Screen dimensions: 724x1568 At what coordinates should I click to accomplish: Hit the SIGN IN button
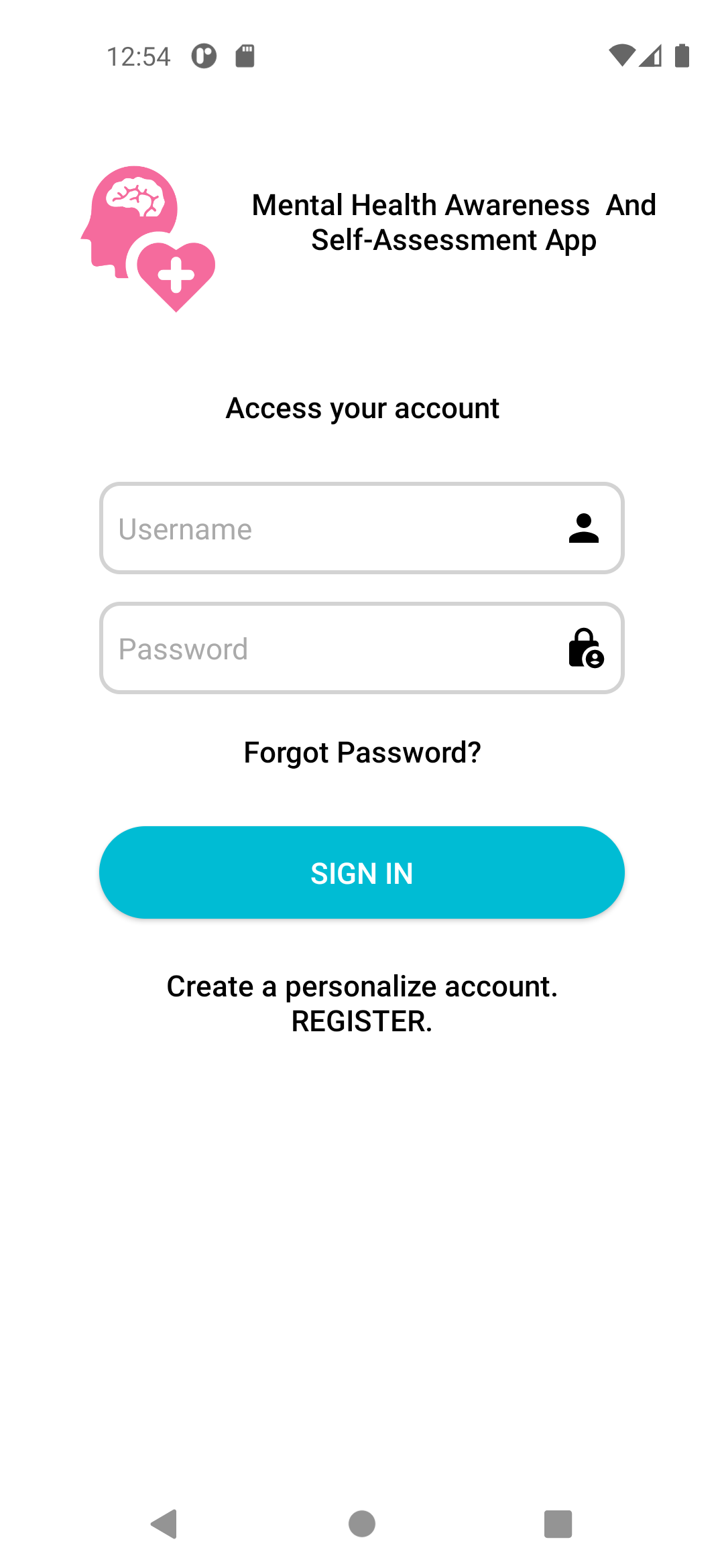pyautogui.click(x=362, y=872)
